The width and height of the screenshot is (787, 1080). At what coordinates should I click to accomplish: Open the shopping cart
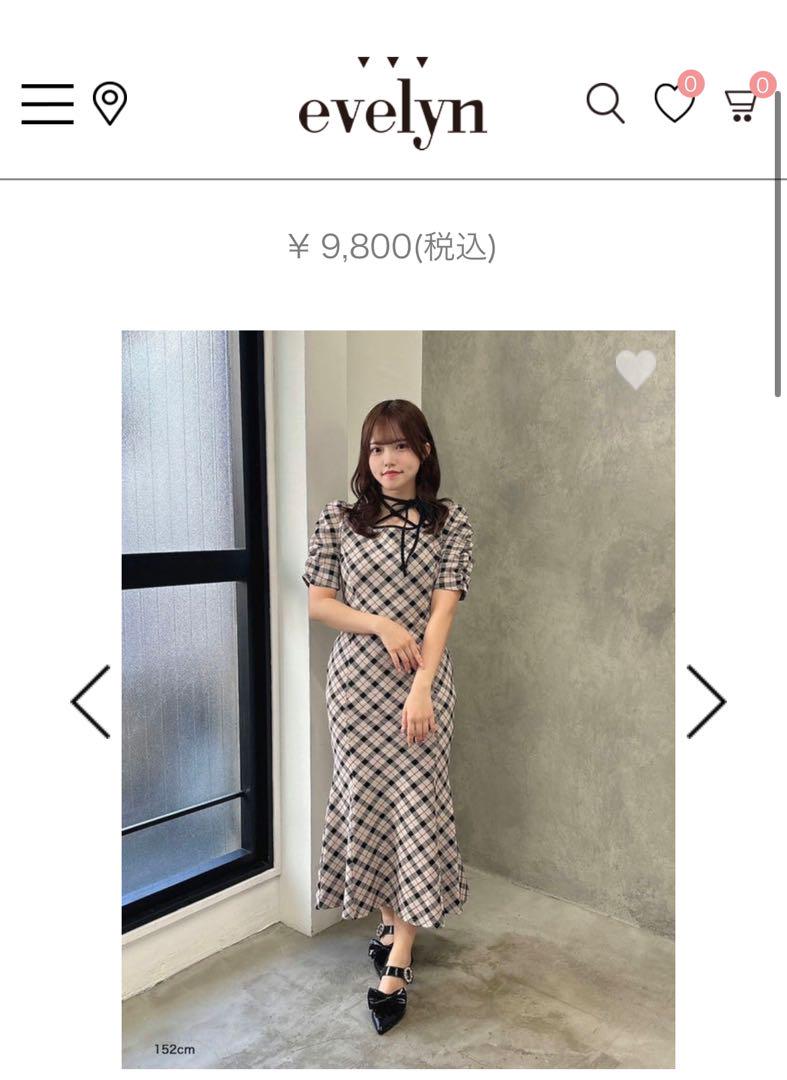tap(741, 104)
